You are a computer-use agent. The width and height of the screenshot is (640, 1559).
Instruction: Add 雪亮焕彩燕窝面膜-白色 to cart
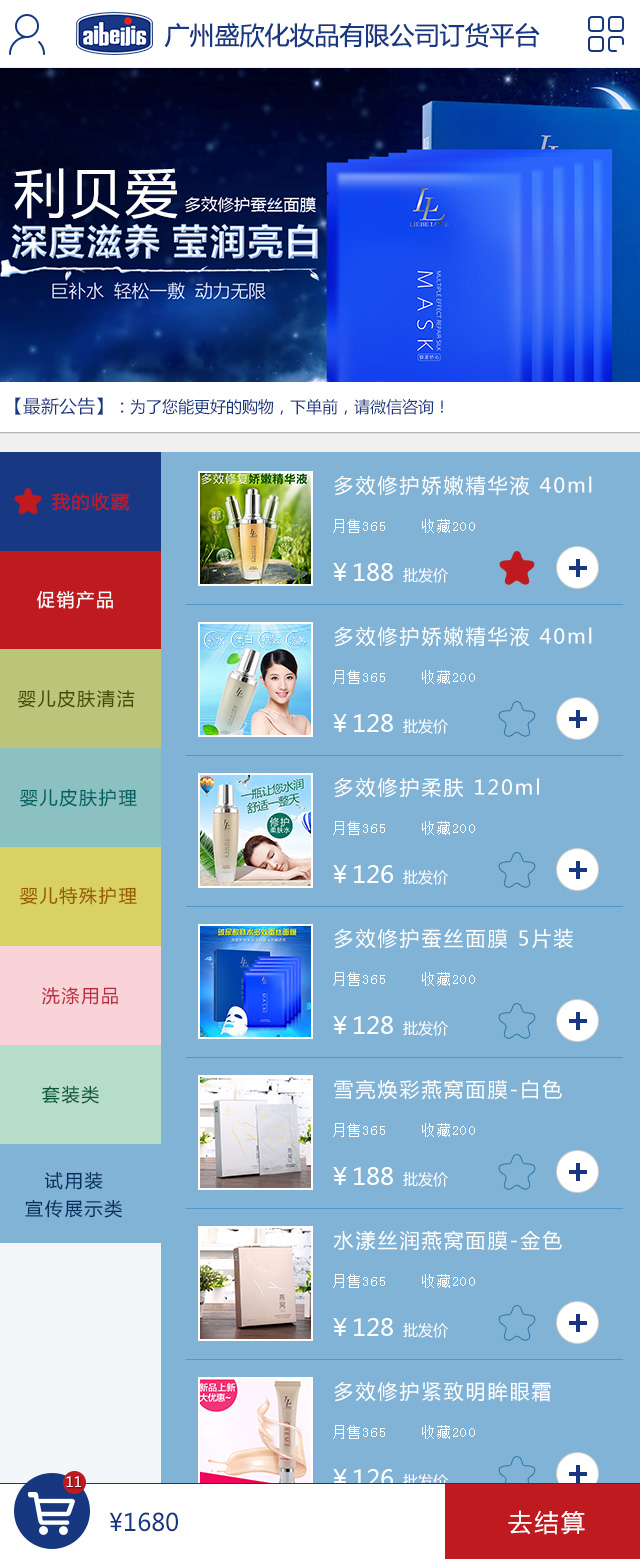click(x=577, y=1172)
